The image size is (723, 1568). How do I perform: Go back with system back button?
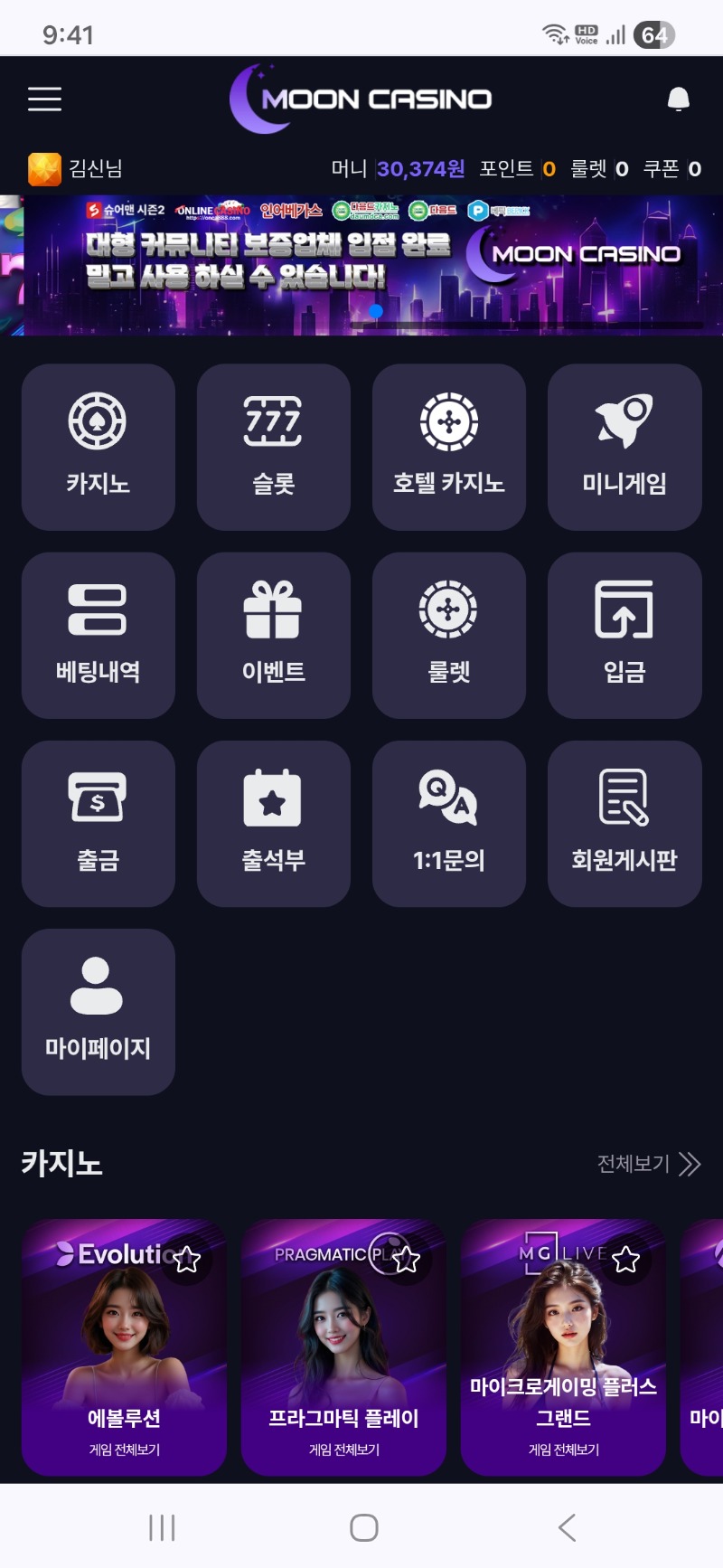[567, 1527]
